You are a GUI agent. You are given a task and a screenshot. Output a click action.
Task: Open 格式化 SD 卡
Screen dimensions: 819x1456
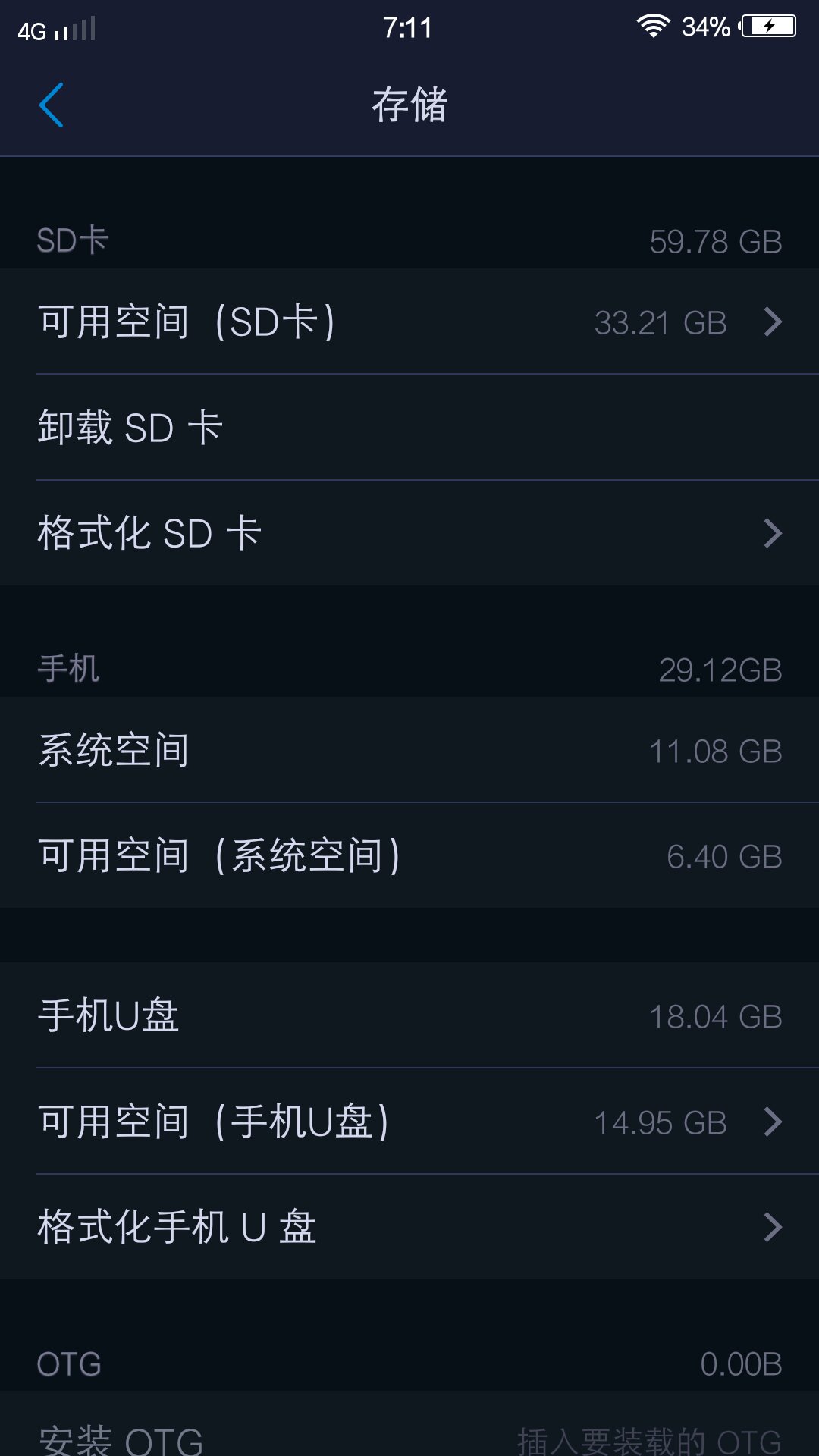click(409, 533)
